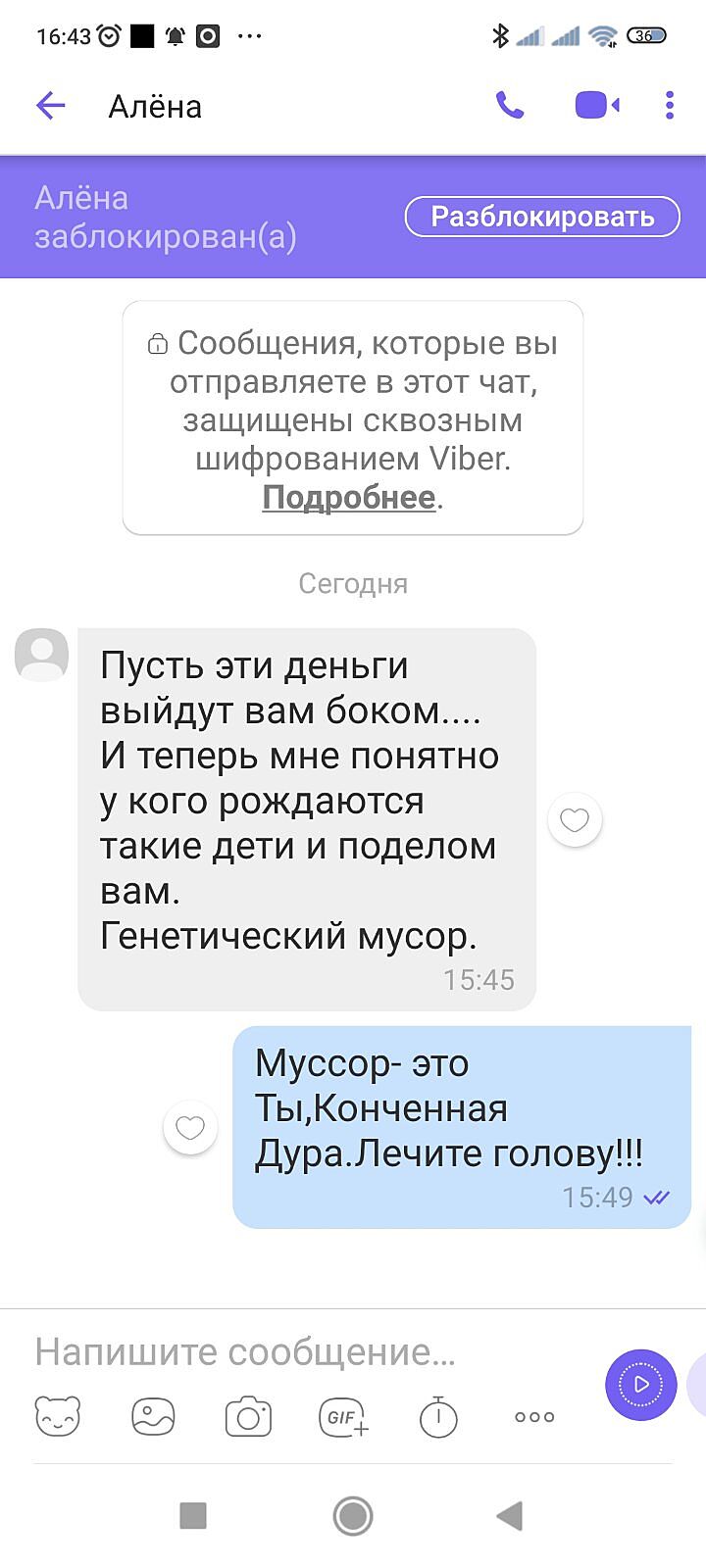This screenshot has height=1568, width=706.
Task: Open the gallery to attach a photo
Action: [153, 1416]
